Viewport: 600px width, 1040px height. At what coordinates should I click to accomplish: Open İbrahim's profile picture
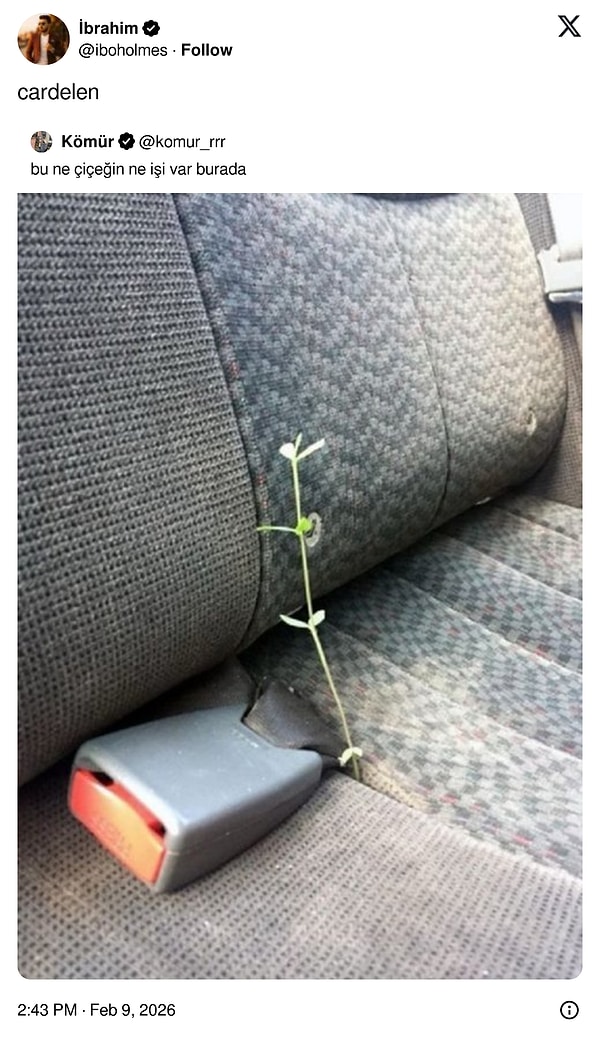click(x=43, y=39)
